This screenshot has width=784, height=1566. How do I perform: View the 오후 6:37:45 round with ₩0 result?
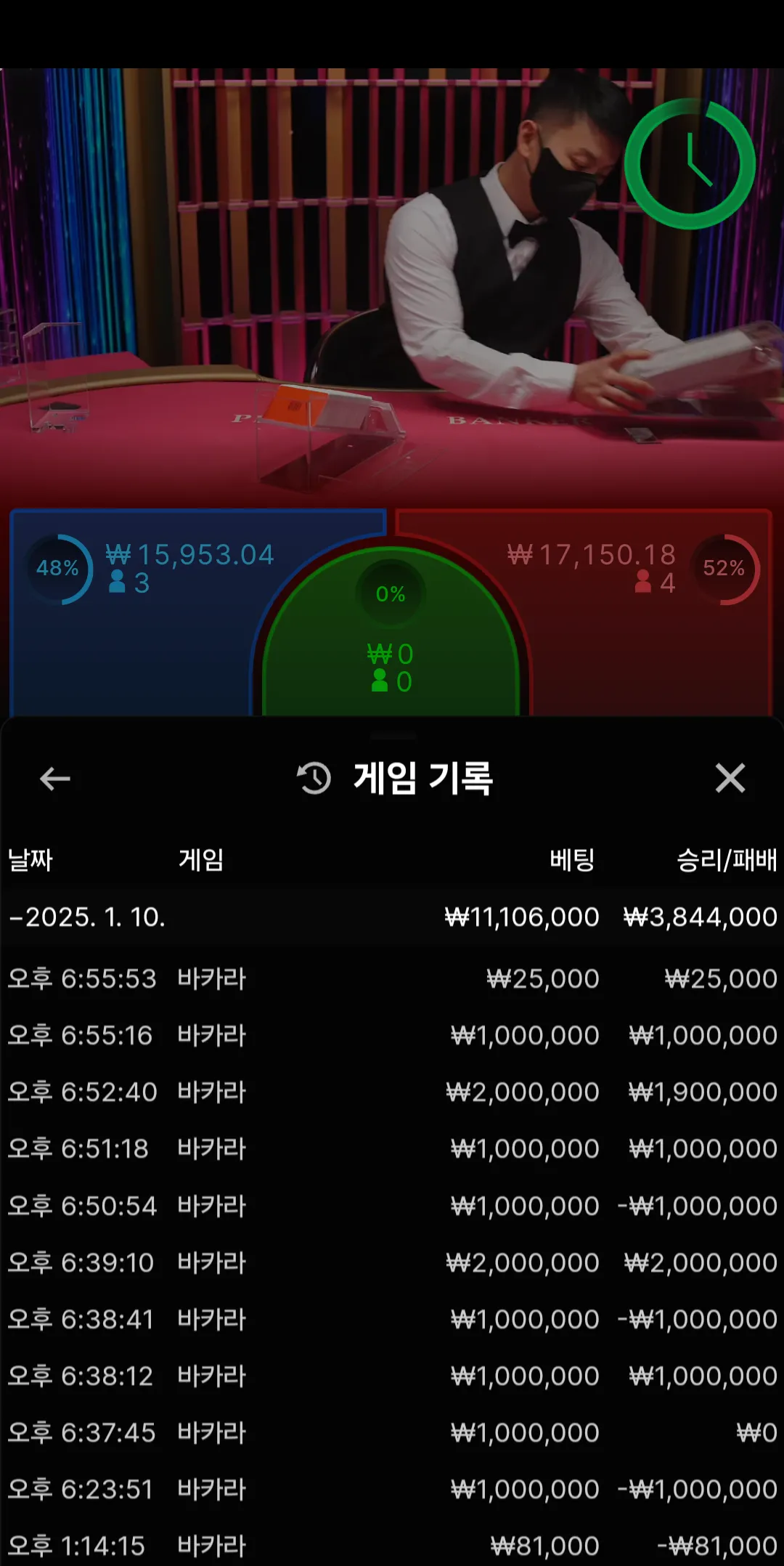click(392, 1432)
